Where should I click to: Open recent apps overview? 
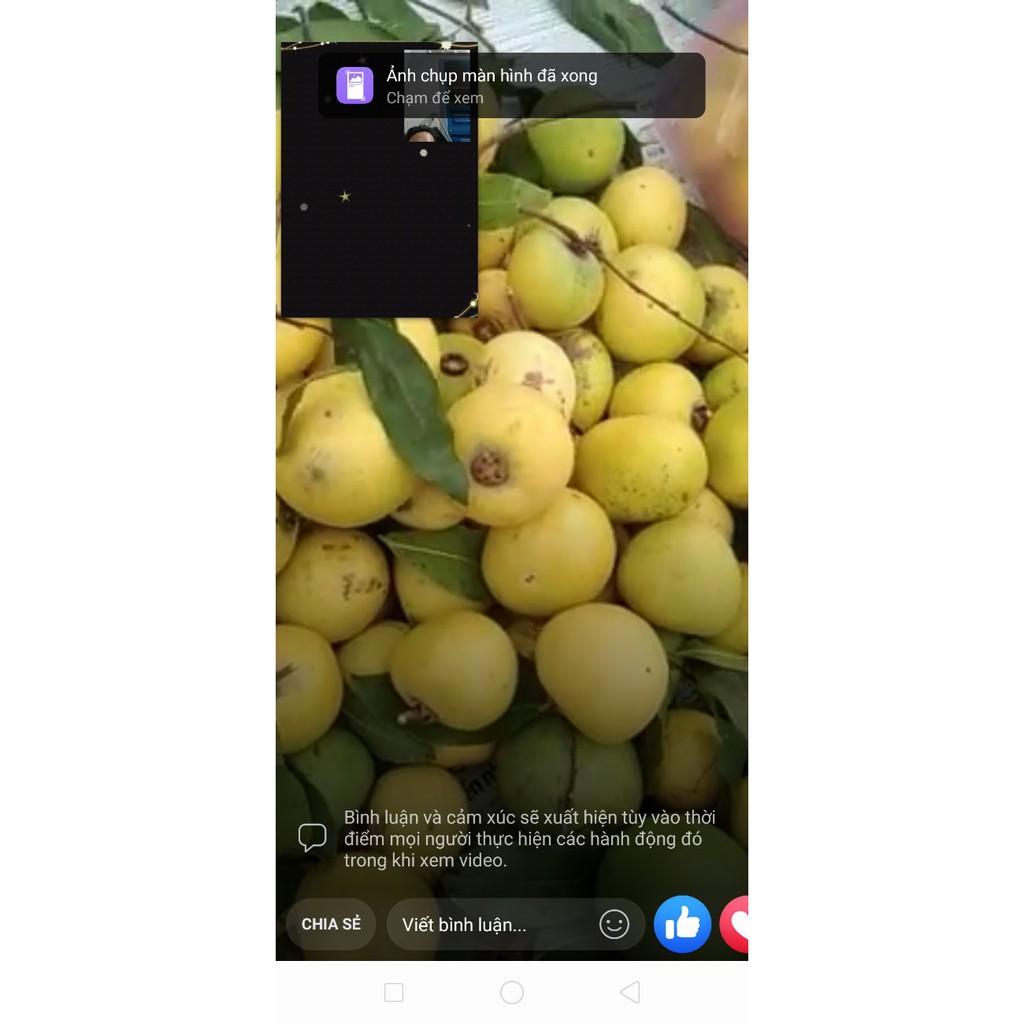394,992
